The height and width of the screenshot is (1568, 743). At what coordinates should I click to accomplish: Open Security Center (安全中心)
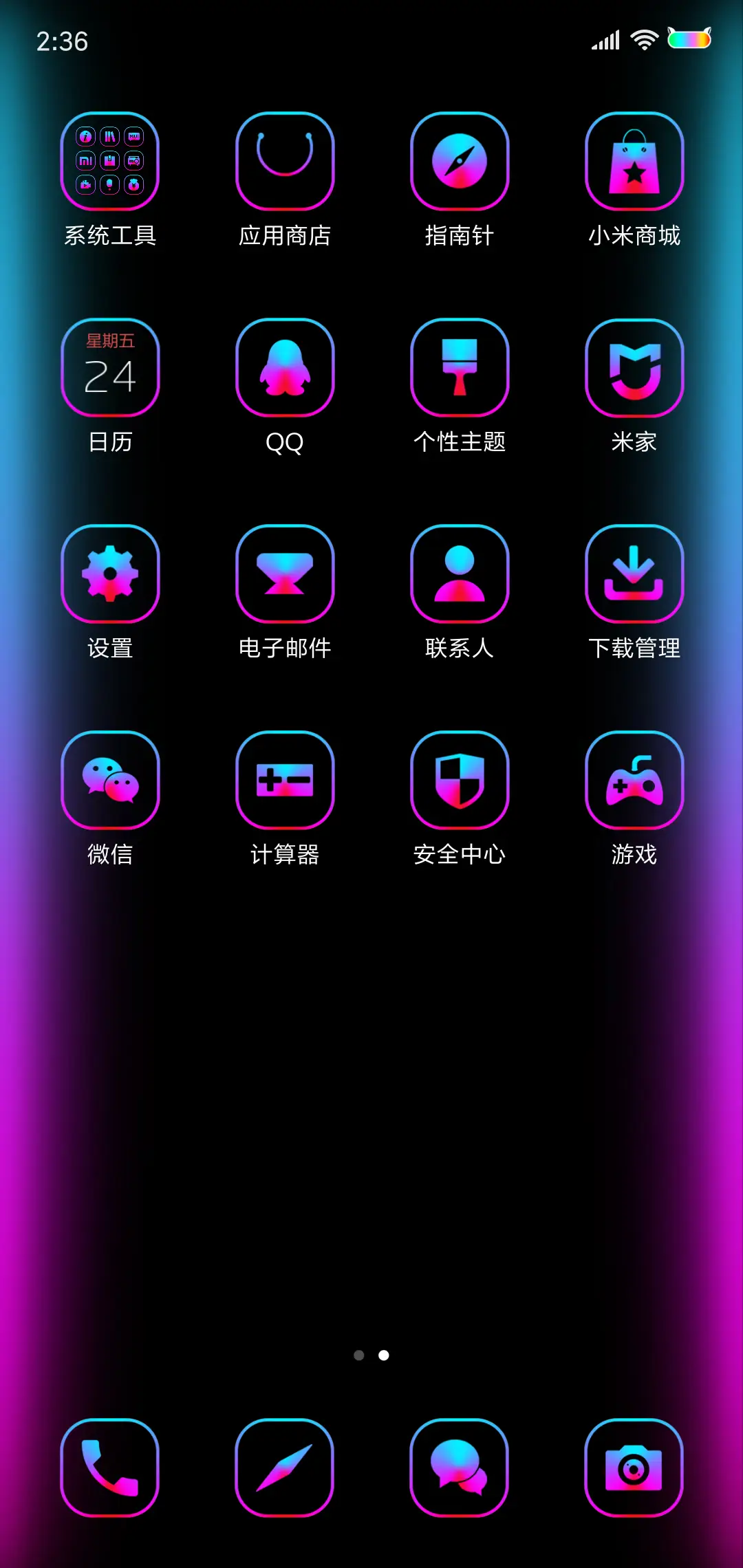[460, 779]
